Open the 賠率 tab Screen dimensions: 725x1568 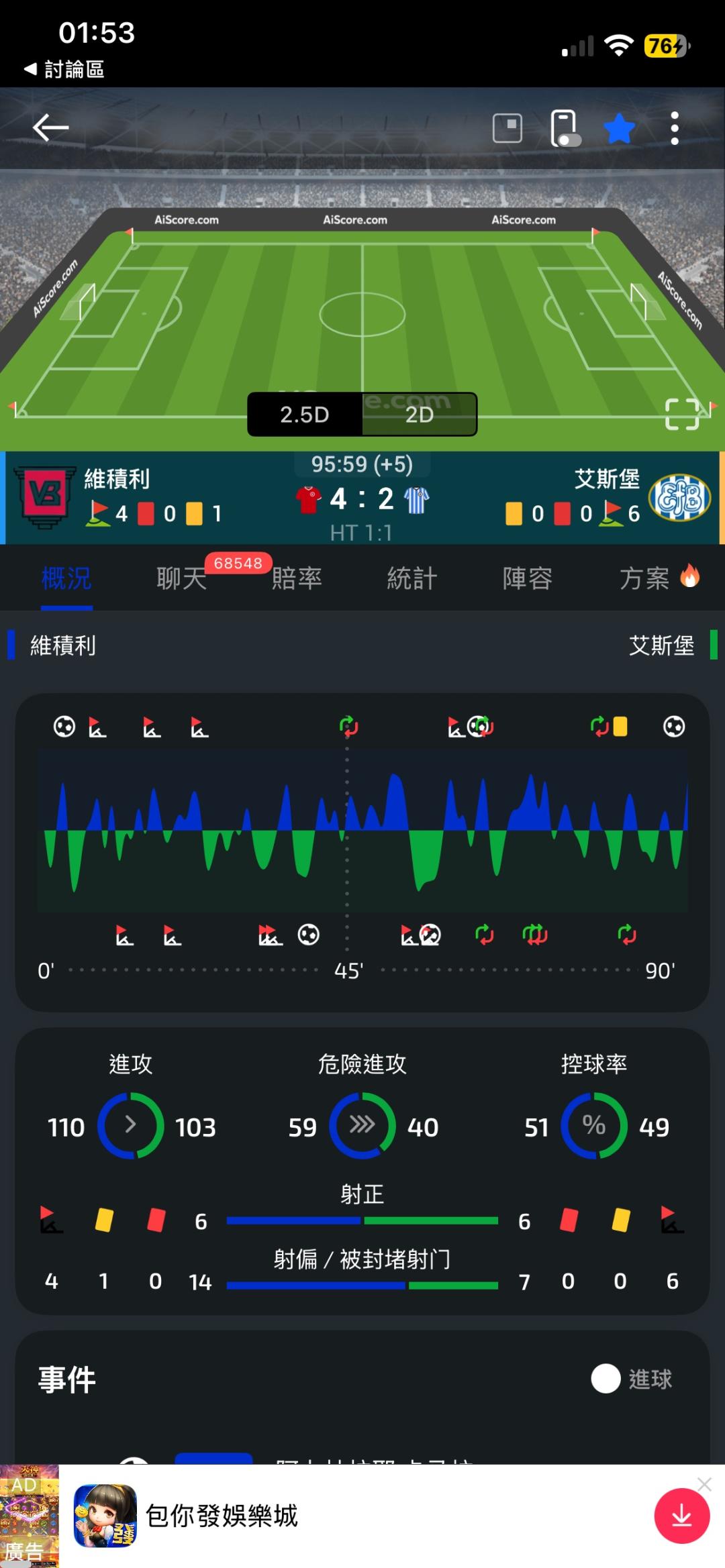click(x=297, y=578)
